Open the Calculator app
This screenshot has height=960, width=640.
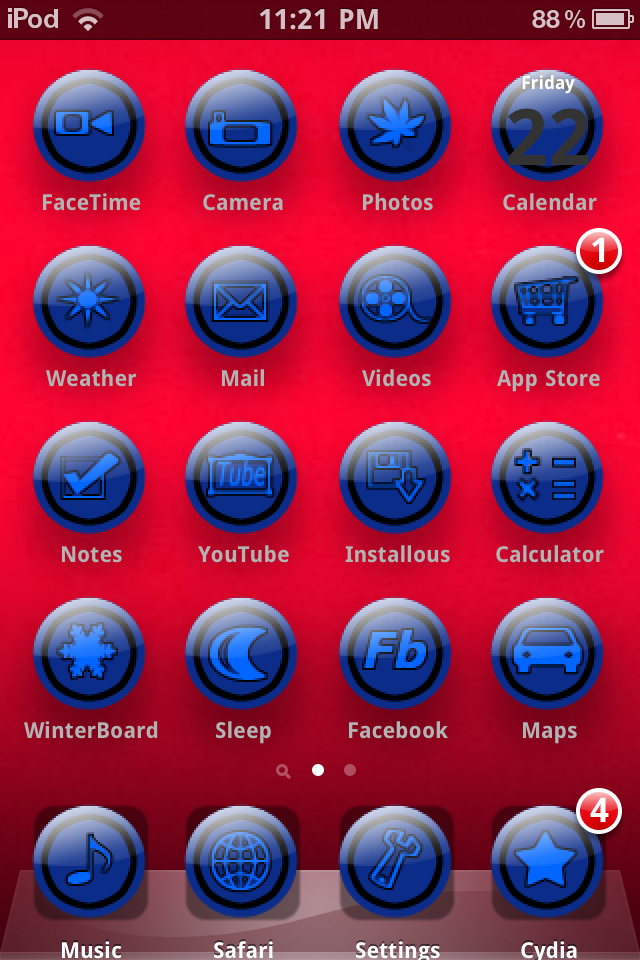coord(548,477)
